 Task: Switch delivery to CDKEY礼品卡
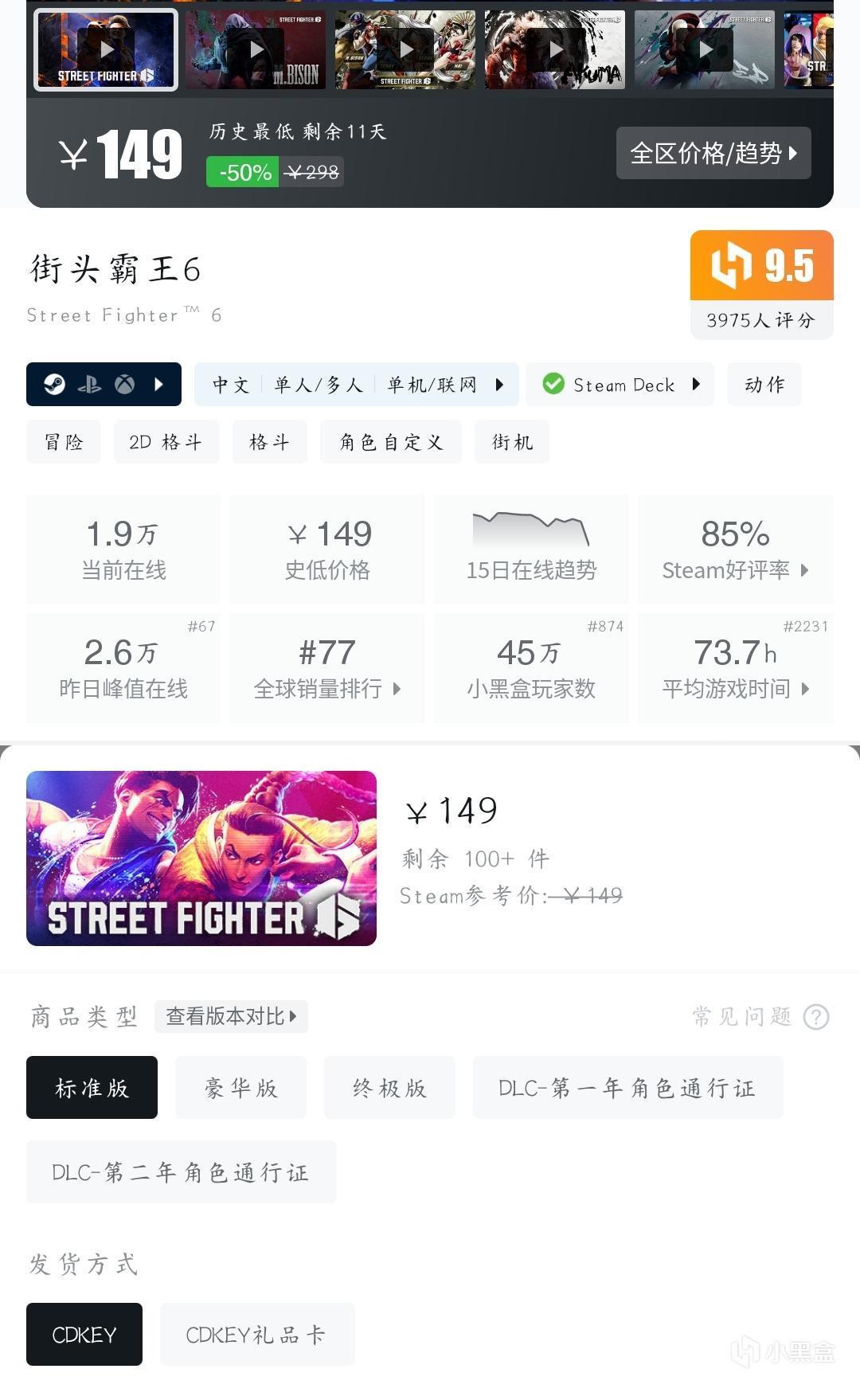point(256,1335)
